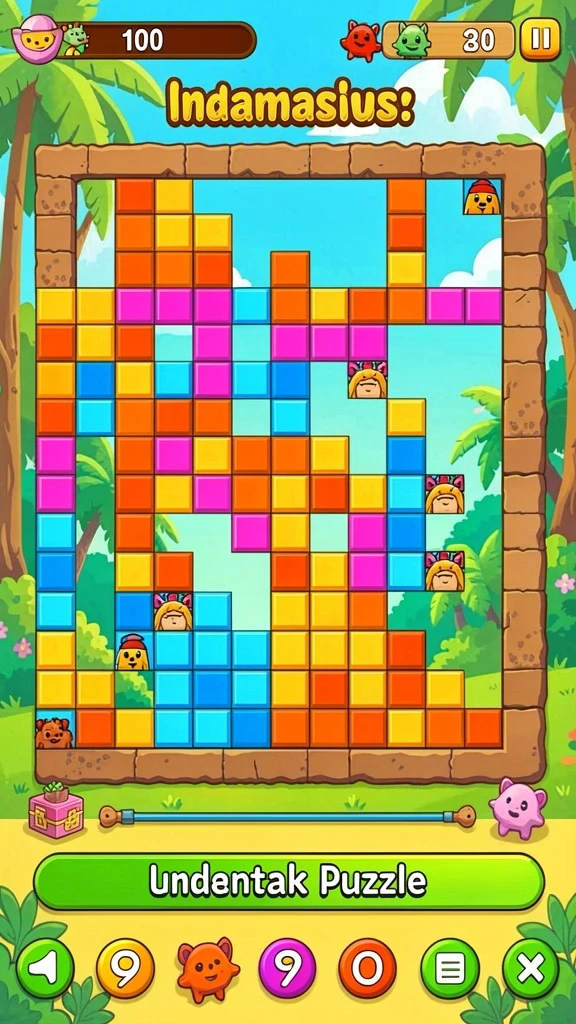Tap the green X close button

coord(530,968)
